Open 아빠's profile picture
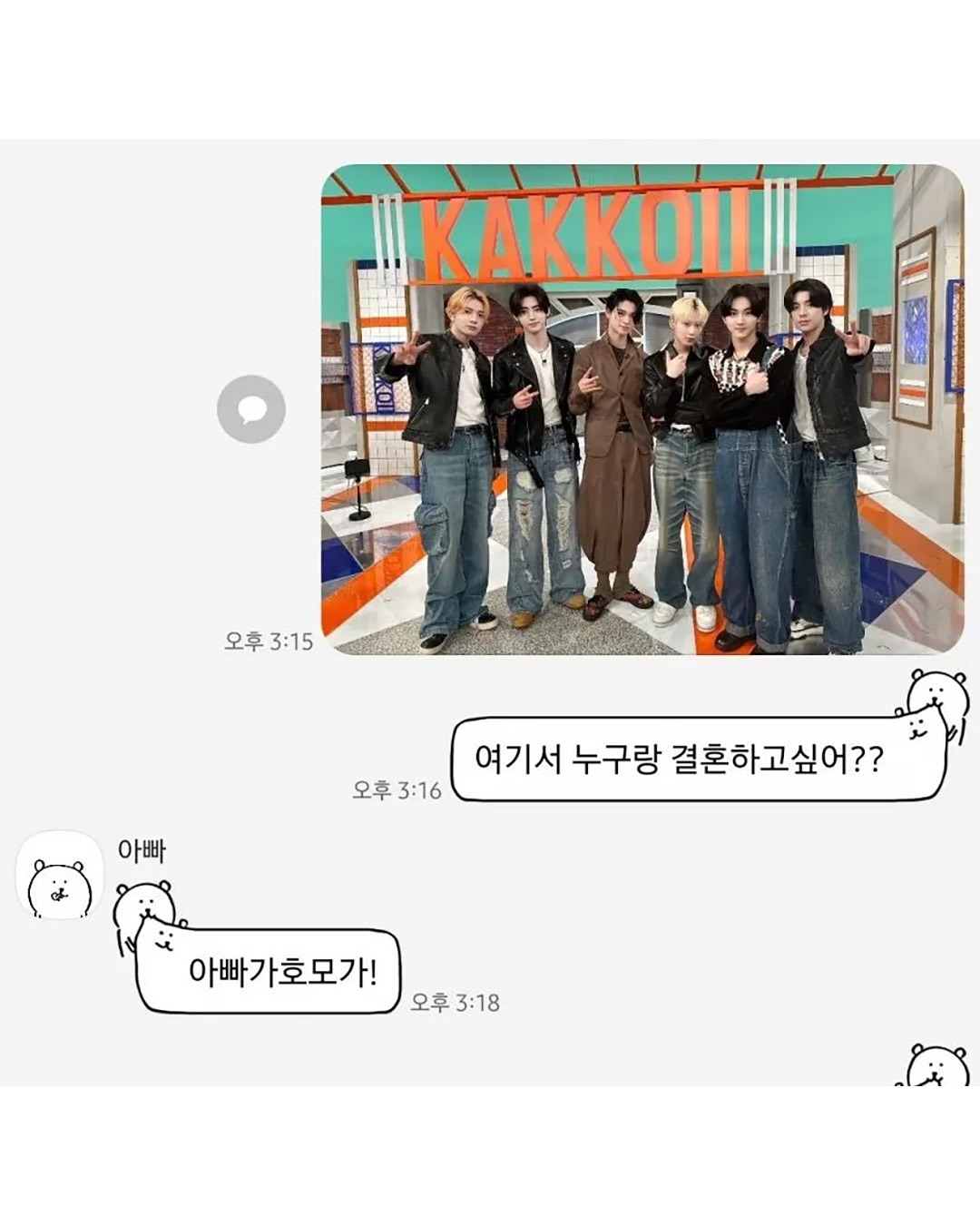Viewport: 980px width, 1225px height. point(60,875)
